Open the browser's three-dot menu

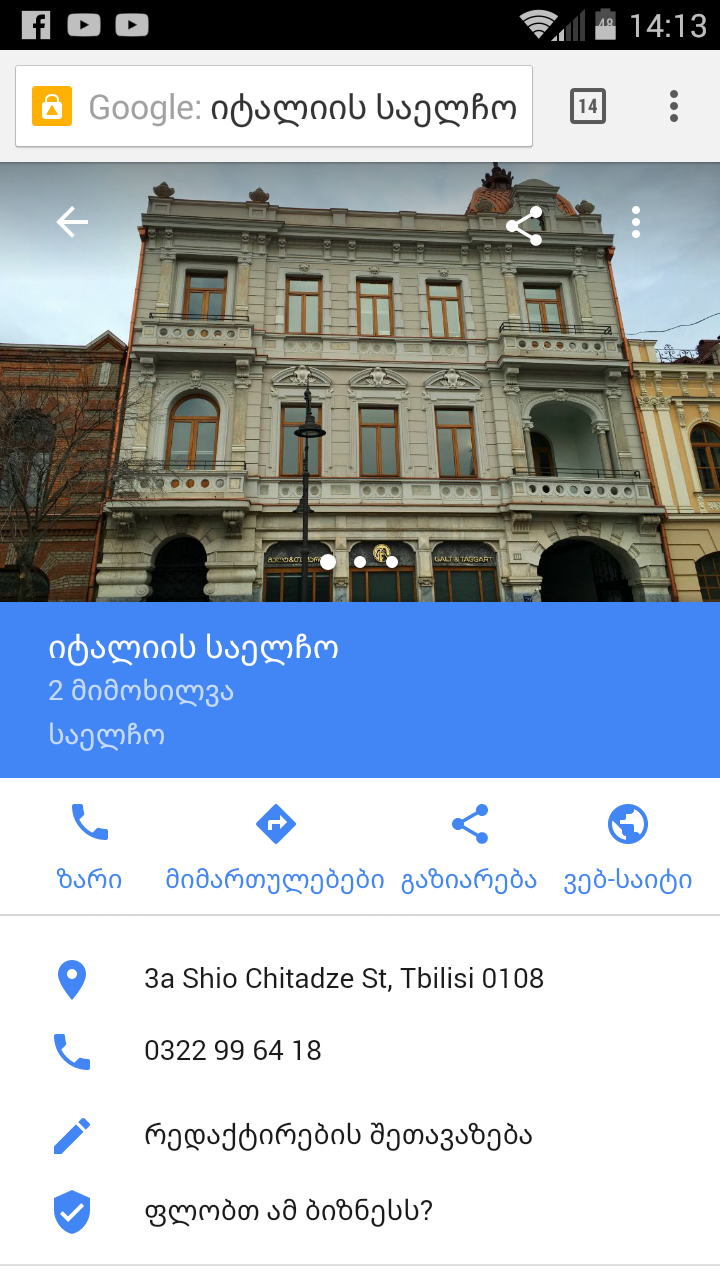(674, 106)
